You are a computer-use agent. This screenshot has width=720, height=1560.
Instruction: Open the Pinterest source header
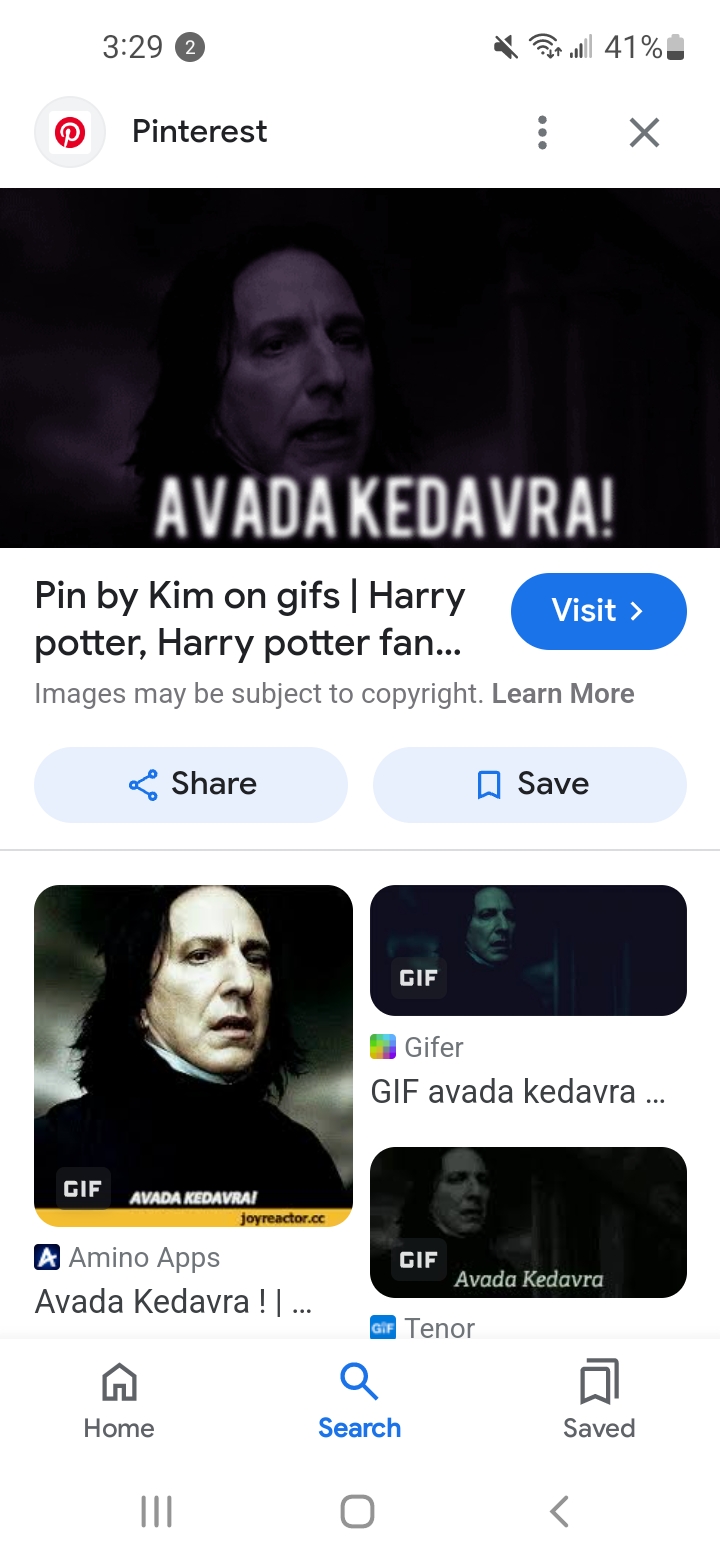click(199, 132)
